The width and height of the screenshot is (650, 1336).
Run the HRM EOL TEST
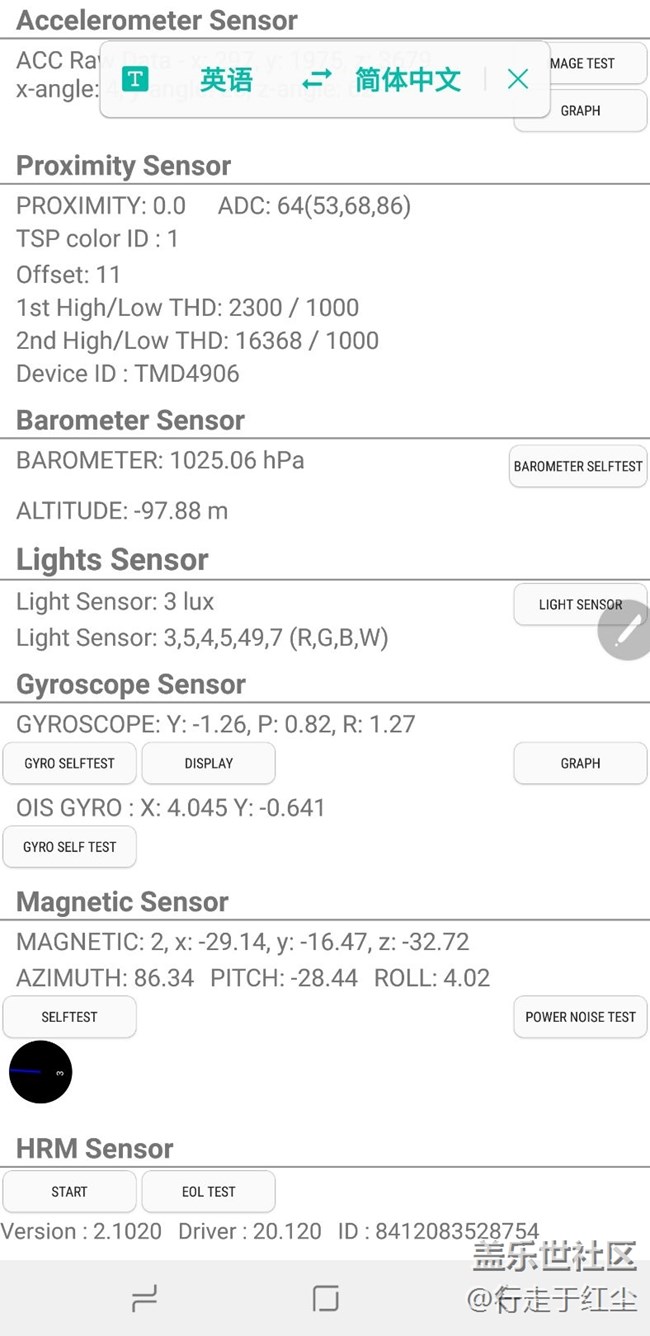208,1191
